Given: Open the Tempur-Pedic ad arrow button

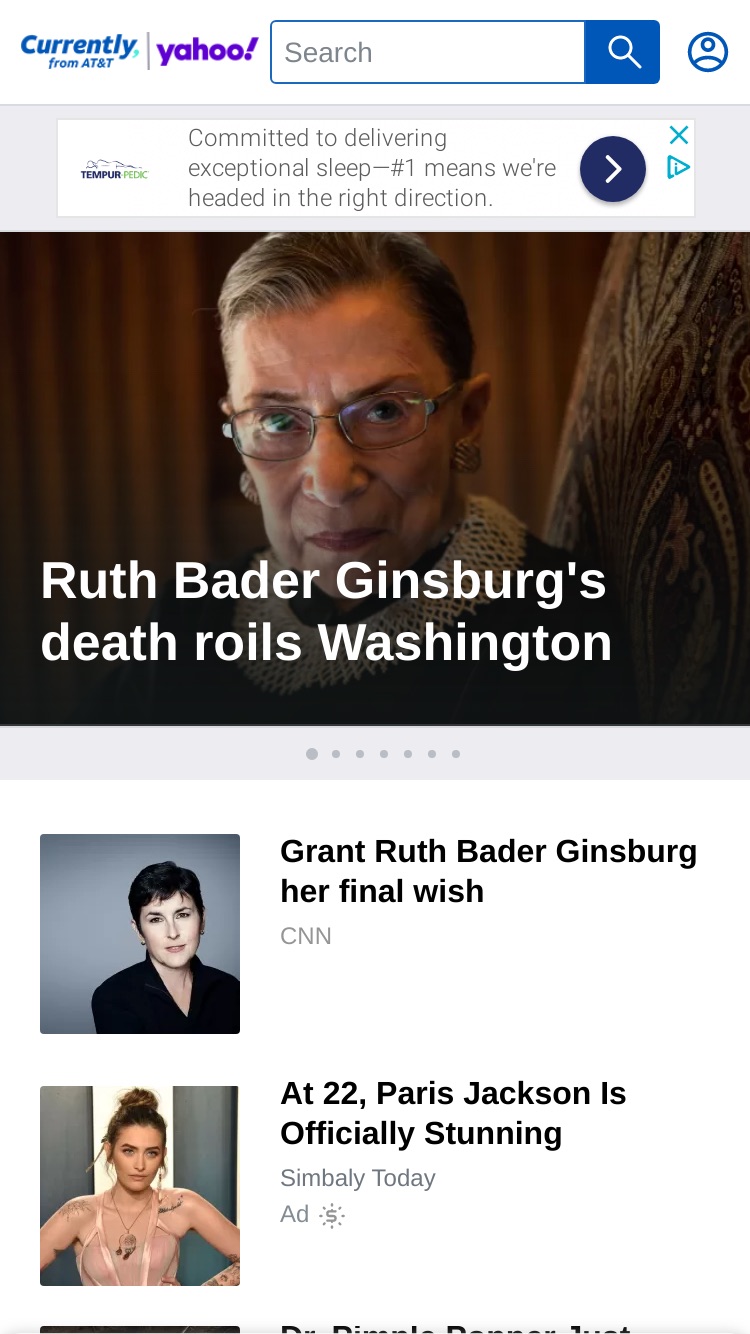Looking at the screenshot, I should coord(613,169).
